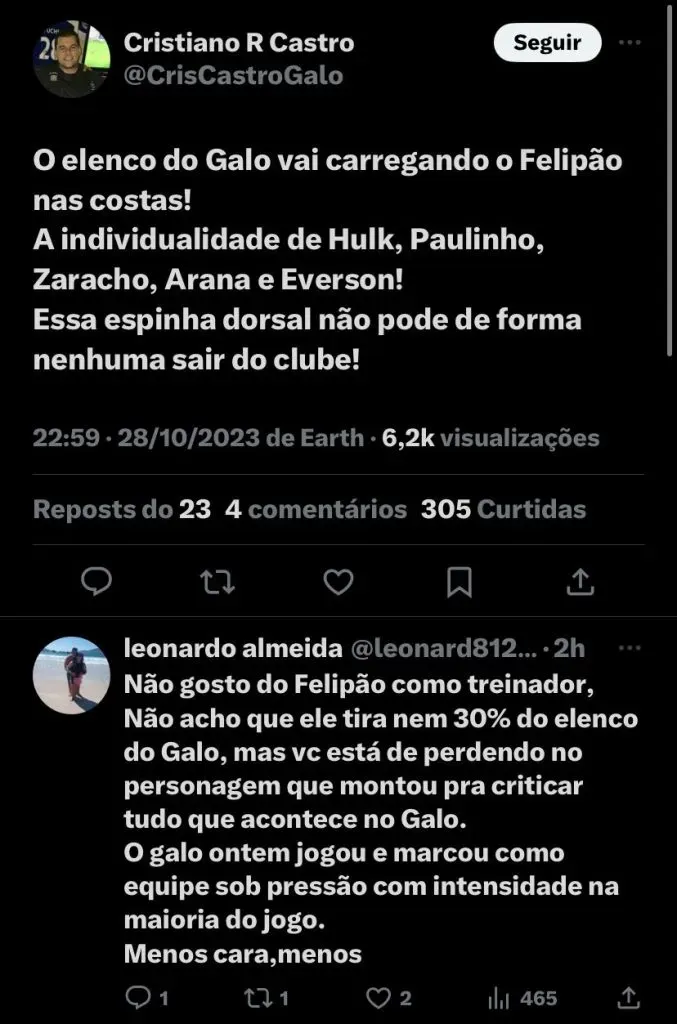Follow Cristiano R Castro with Seguir button
The width and height of the screenshot is (677, 1024).
pyautogui.click(x=547, y=43)
